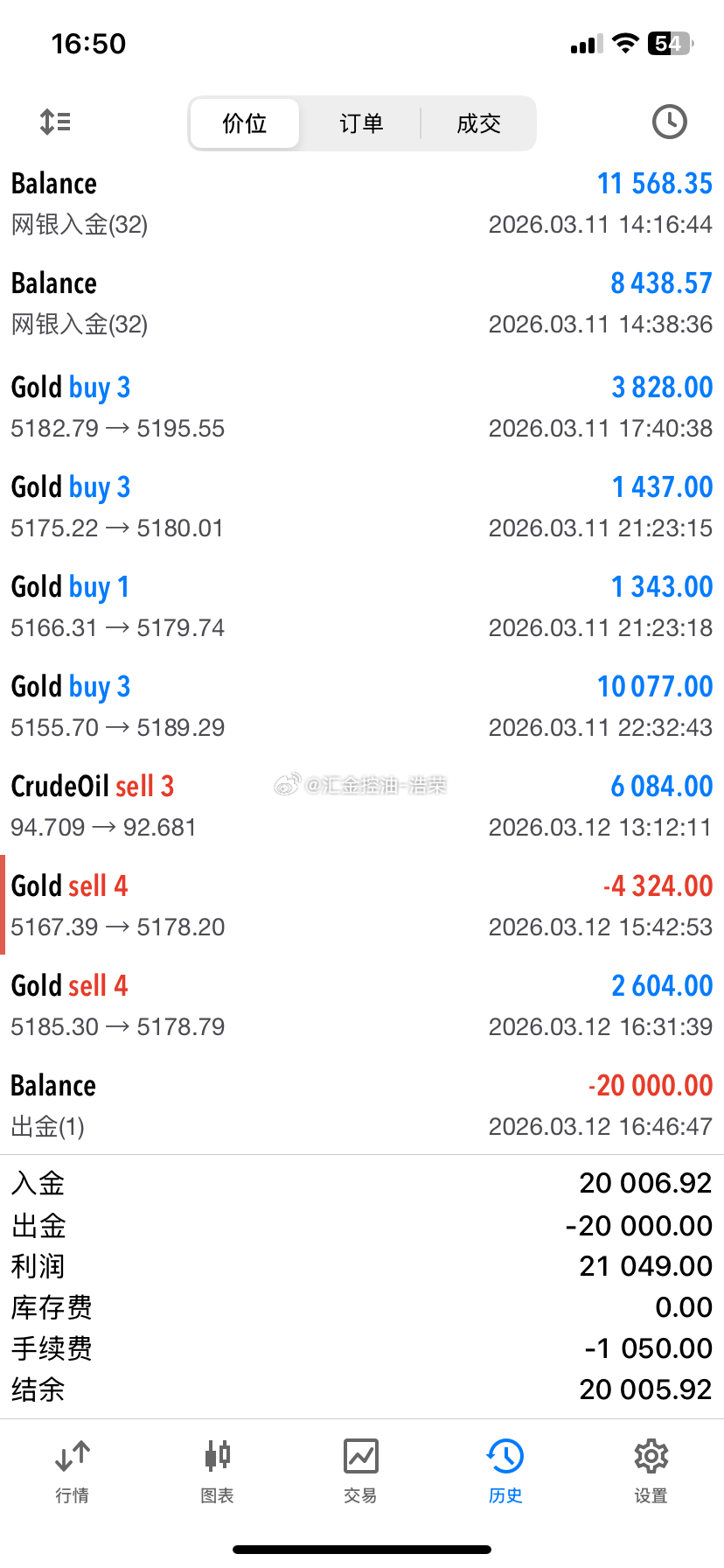724x1568 pixels.
Task: Open the CrudeOil sell 3 trade row
Action: (362, 805)
